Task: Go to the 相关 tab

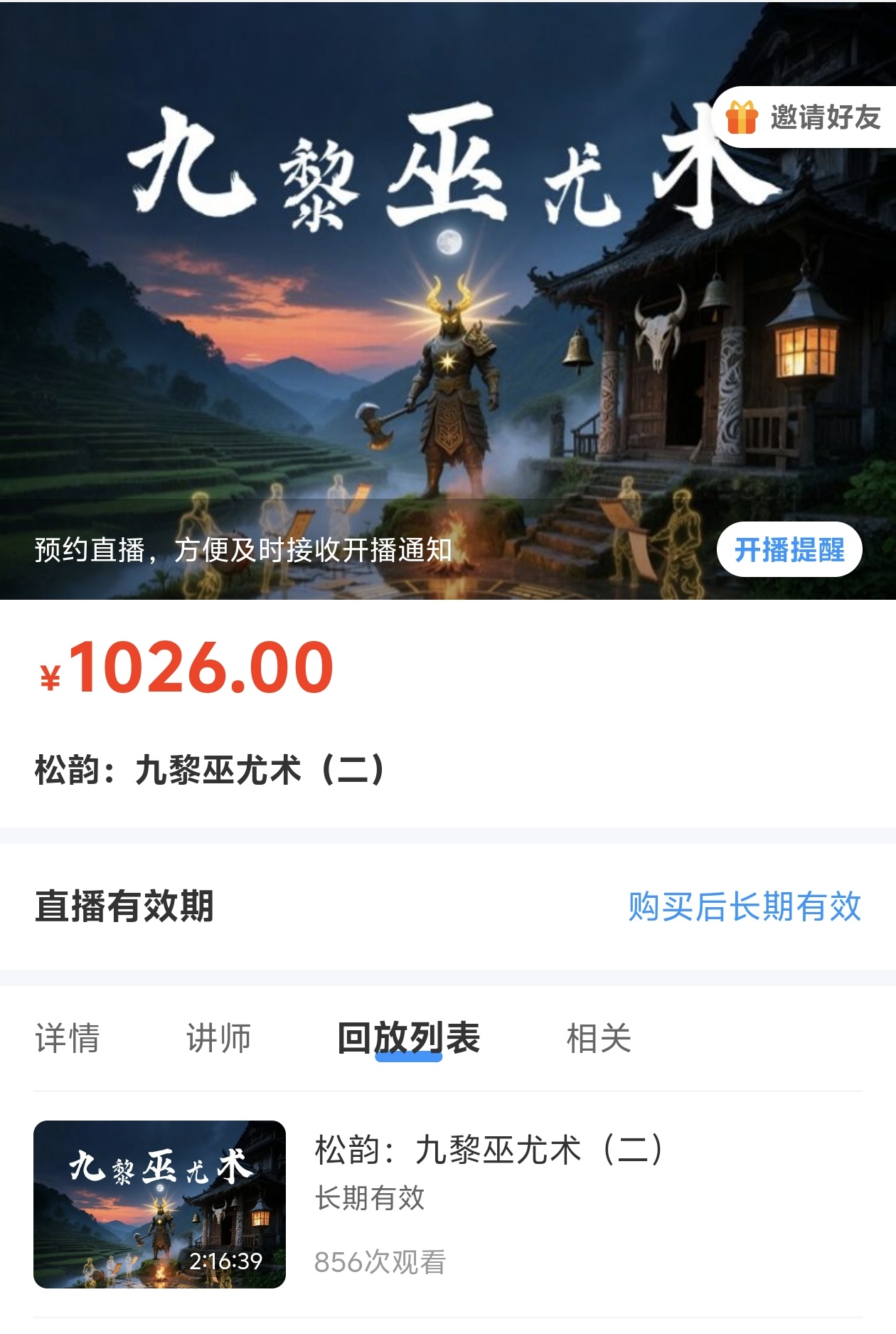Action: point(598,1038)
